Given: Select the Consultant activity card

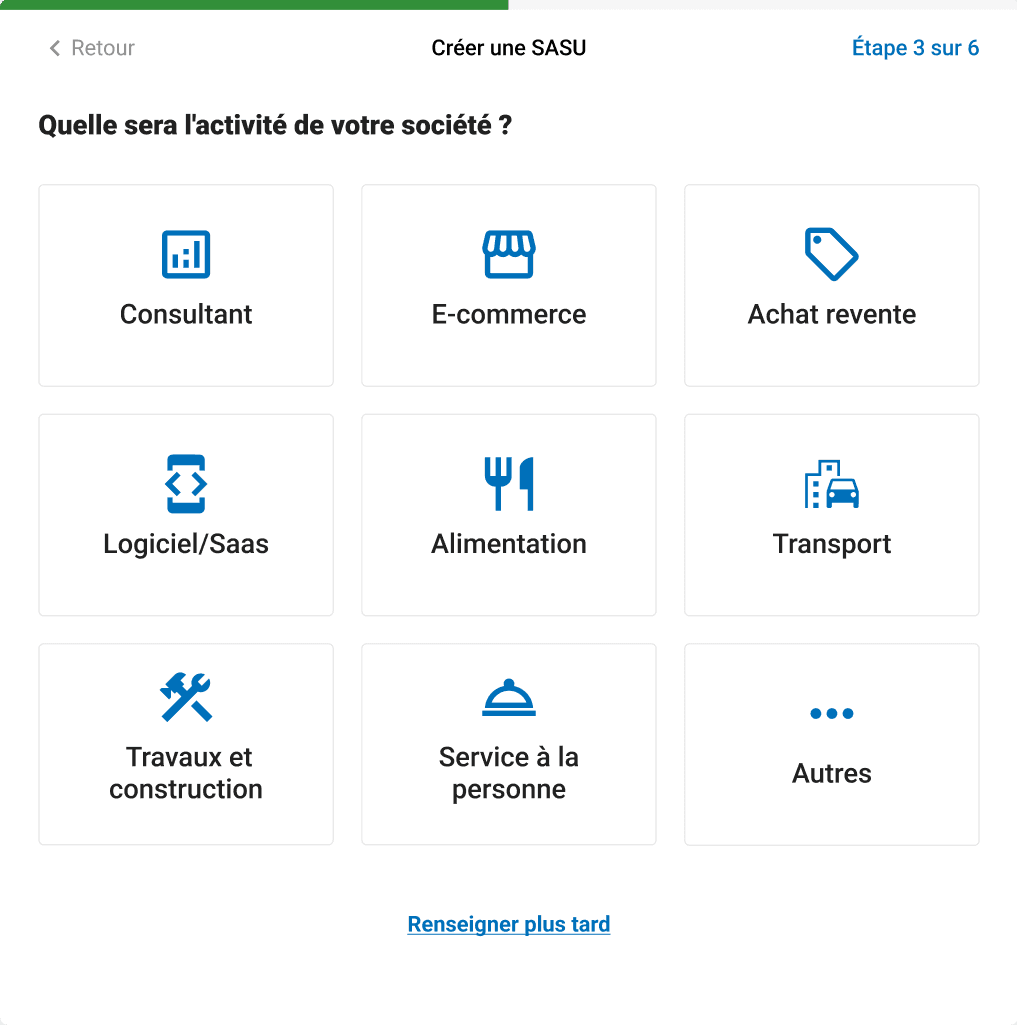Looking at the screenshot, I should [186, 285].
